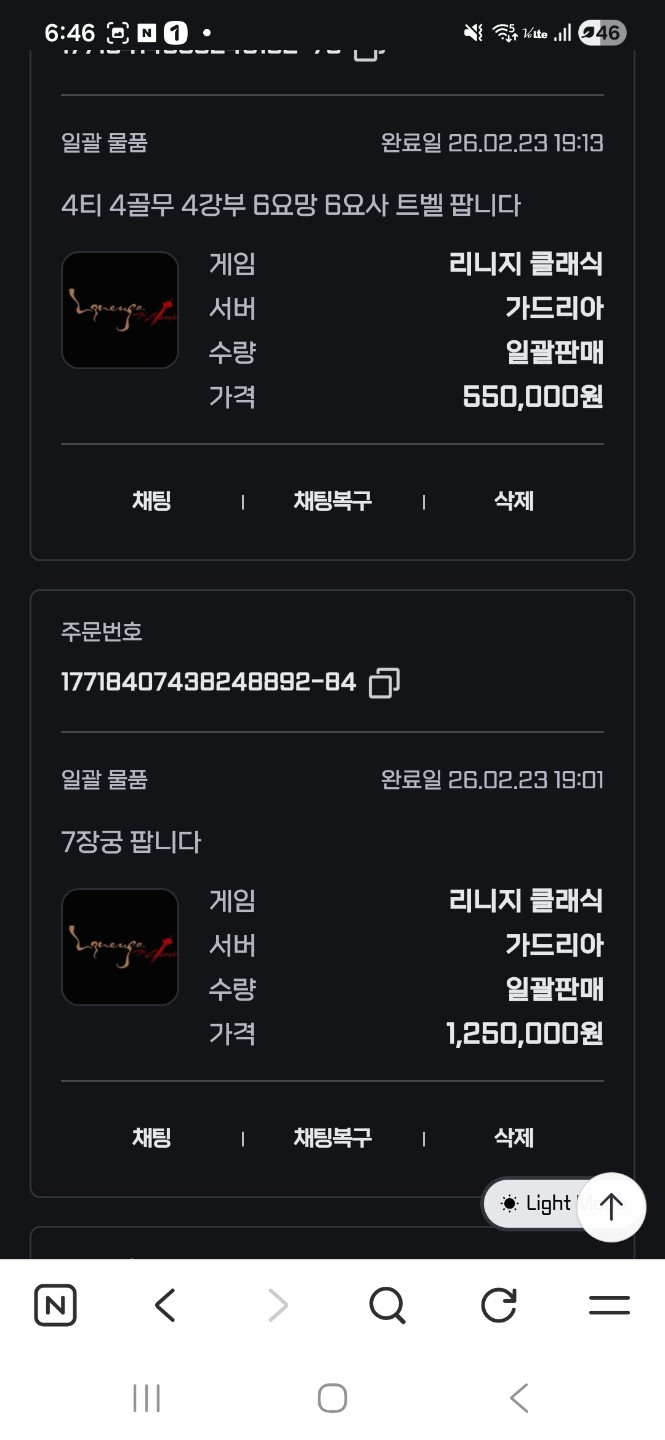Open the Naver home button in browser bar
Viewport: 665px width, 1440px height.
(x=55, y=1305)
